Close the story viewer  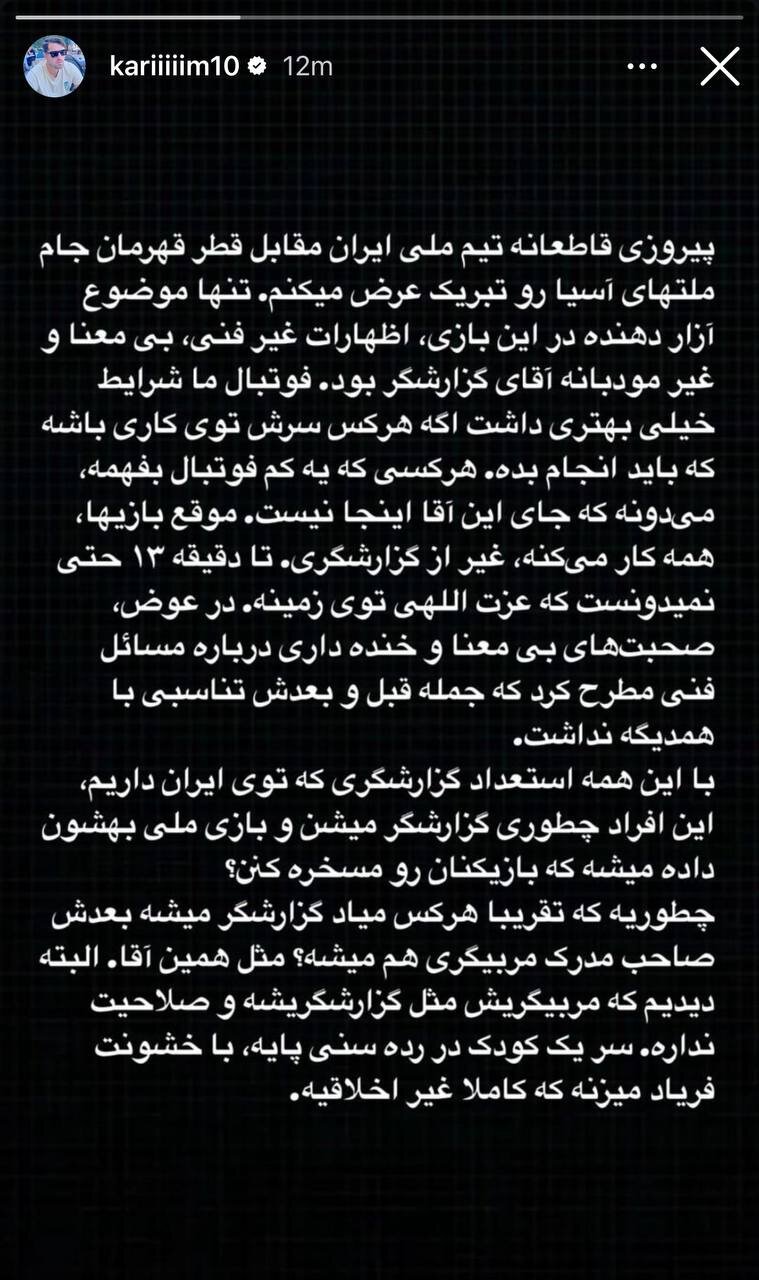coord(719,67)
